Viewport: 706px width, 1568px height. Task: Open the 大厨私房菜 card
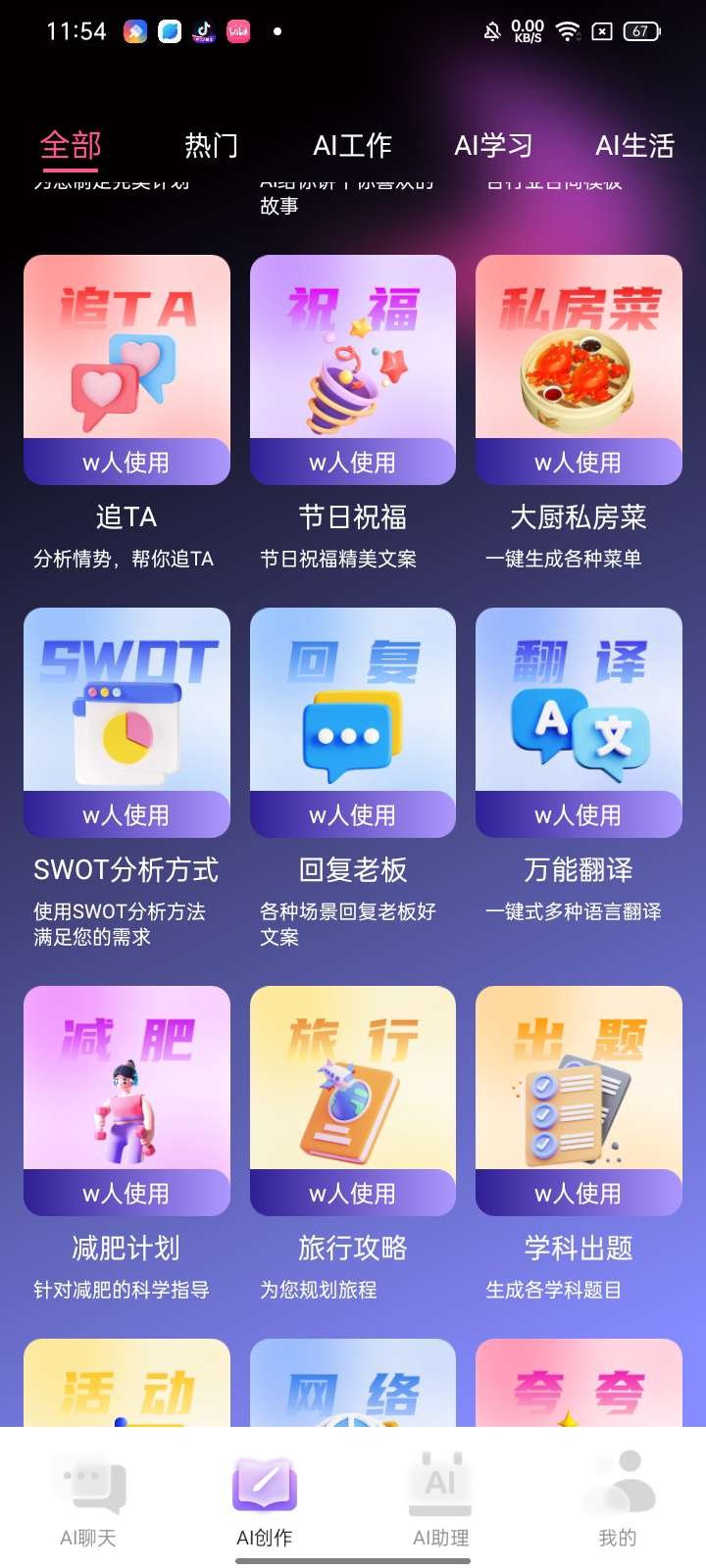coord(579,370)
